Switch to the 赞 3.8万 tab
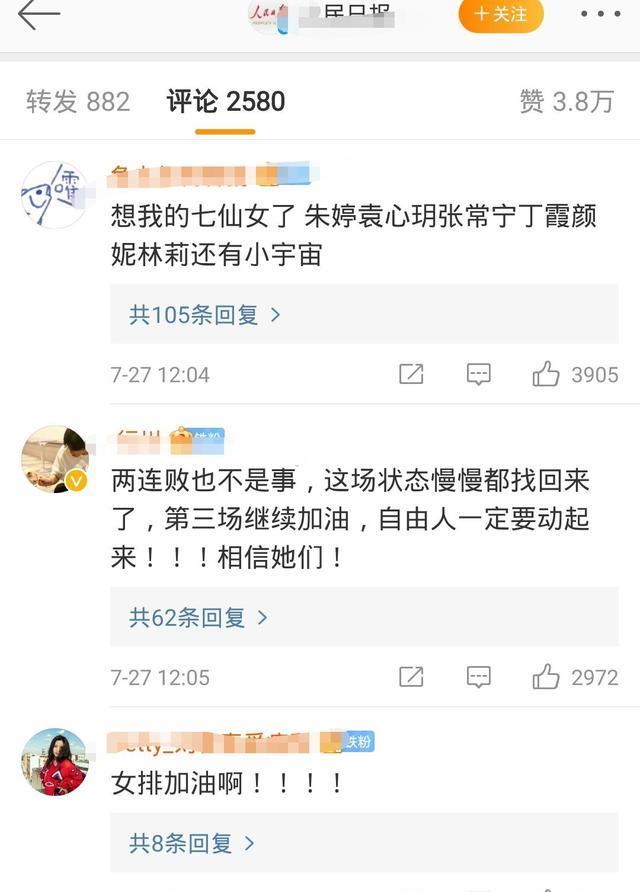 point(566,102)
